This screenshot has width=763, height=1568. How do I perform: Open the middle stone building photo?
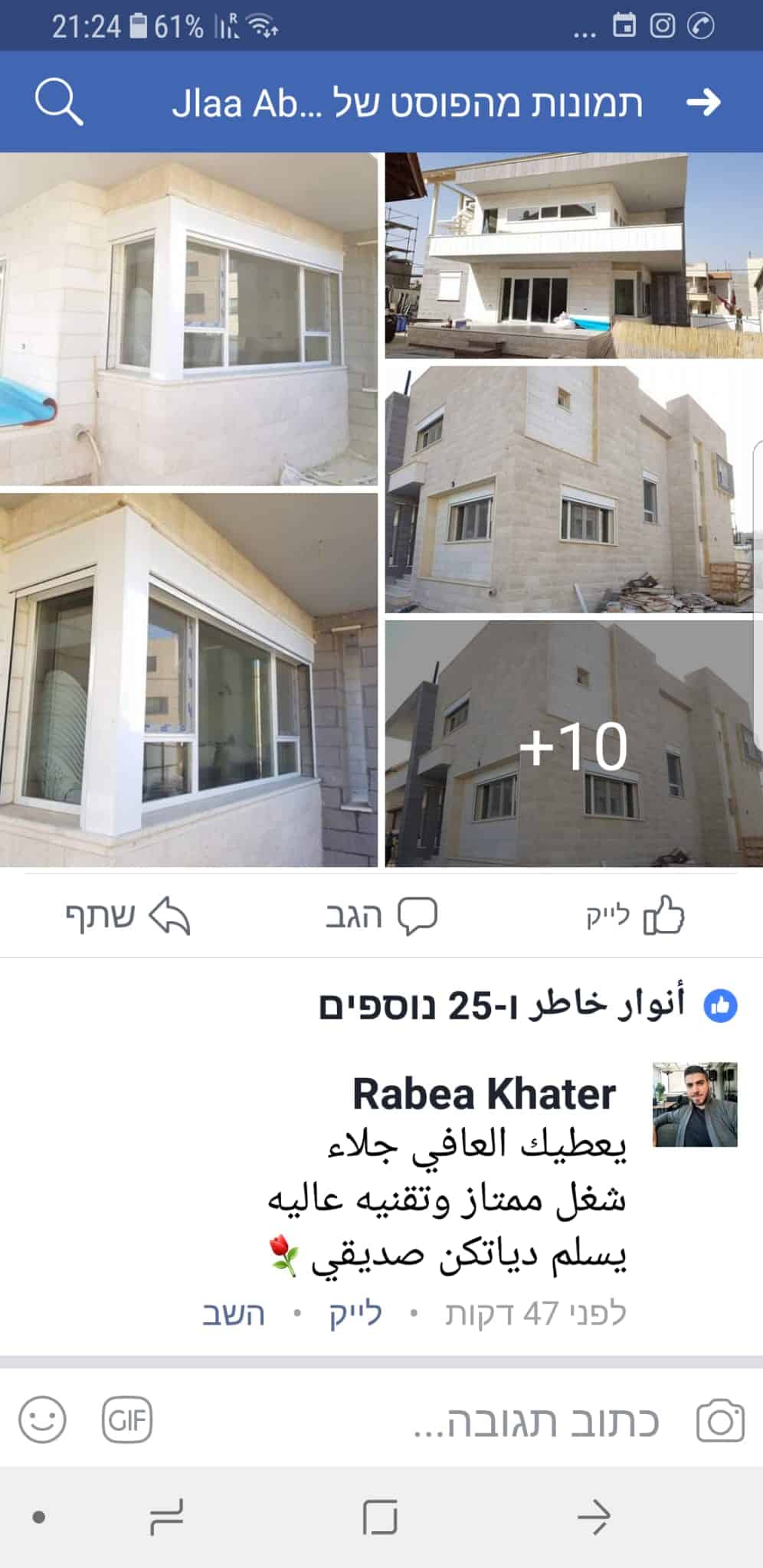(573, 490)
